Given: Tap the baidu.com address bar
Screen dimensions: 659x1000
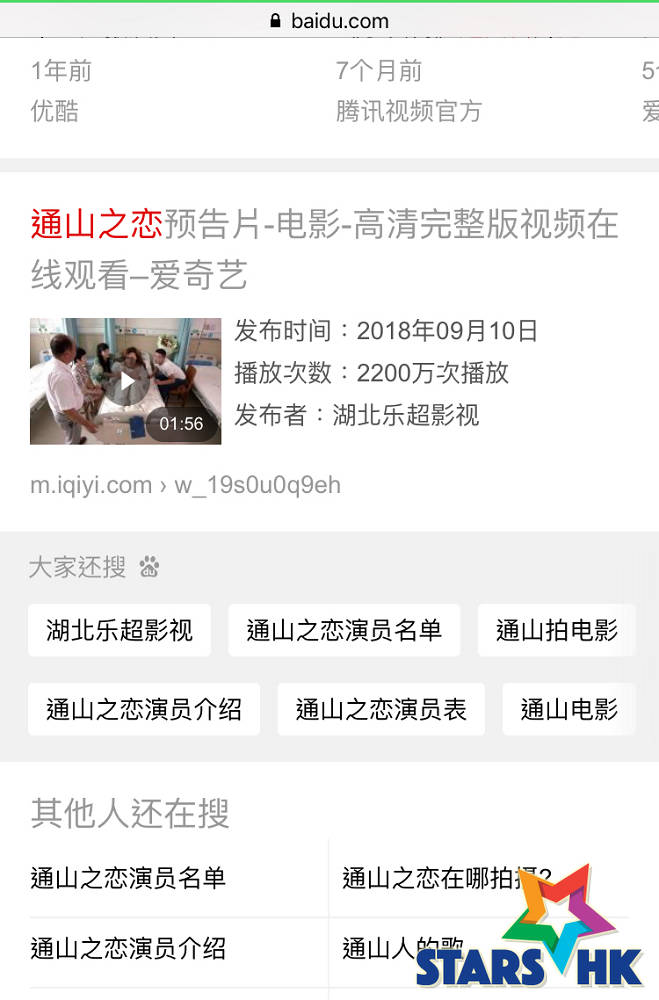Looking at the screenshot, I should [329, 20].
